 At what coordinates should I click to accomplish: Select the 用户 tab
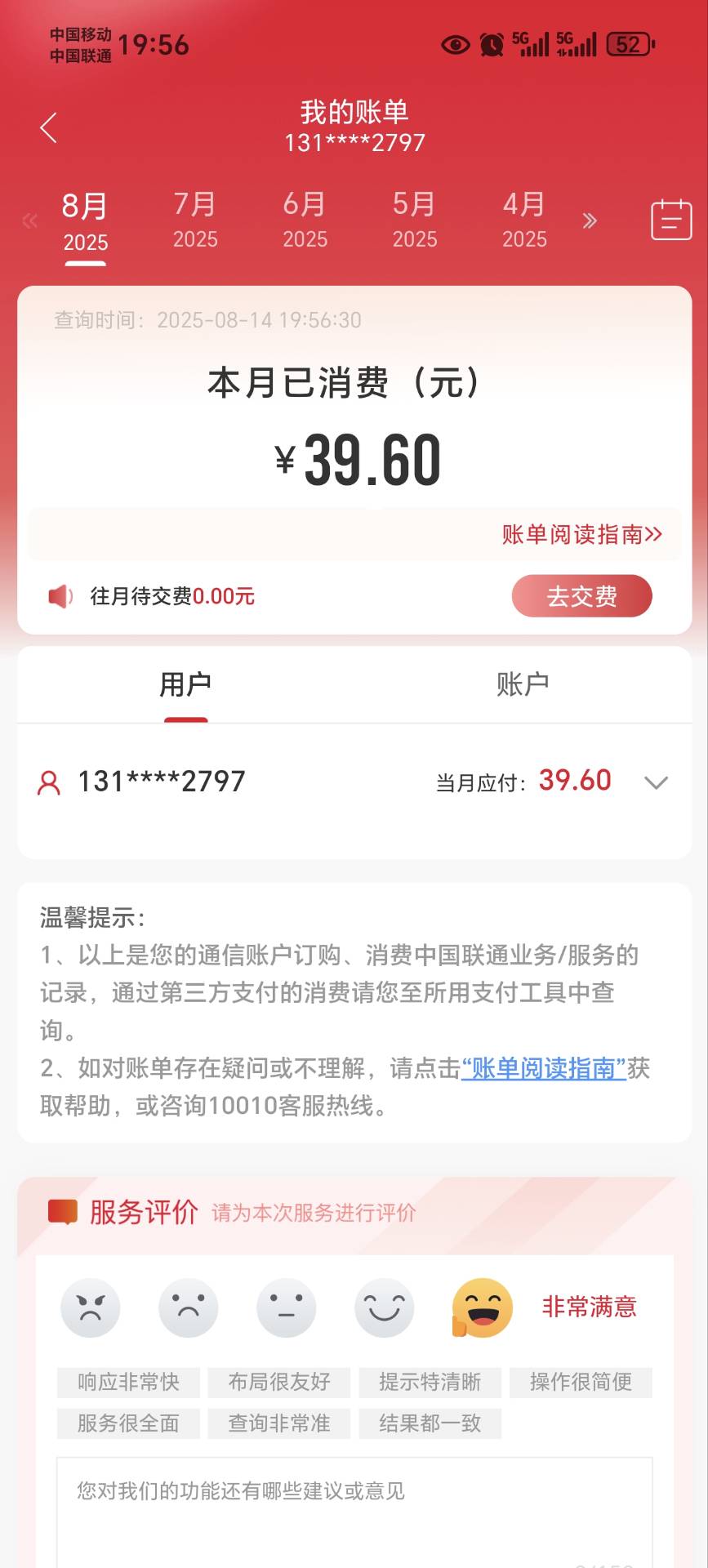[185, 684]
